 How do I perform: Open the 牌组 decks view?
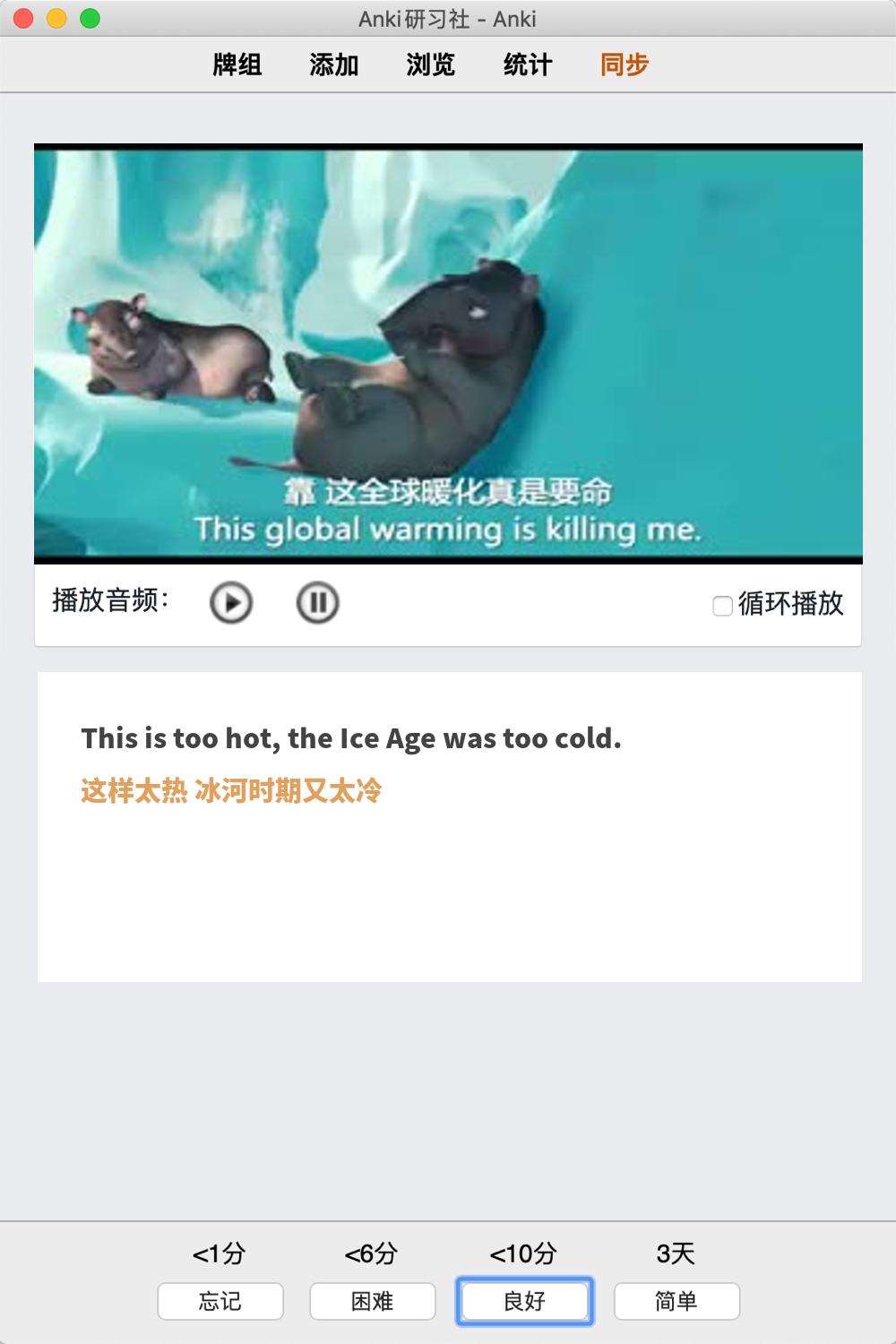(x=237, y=65)
